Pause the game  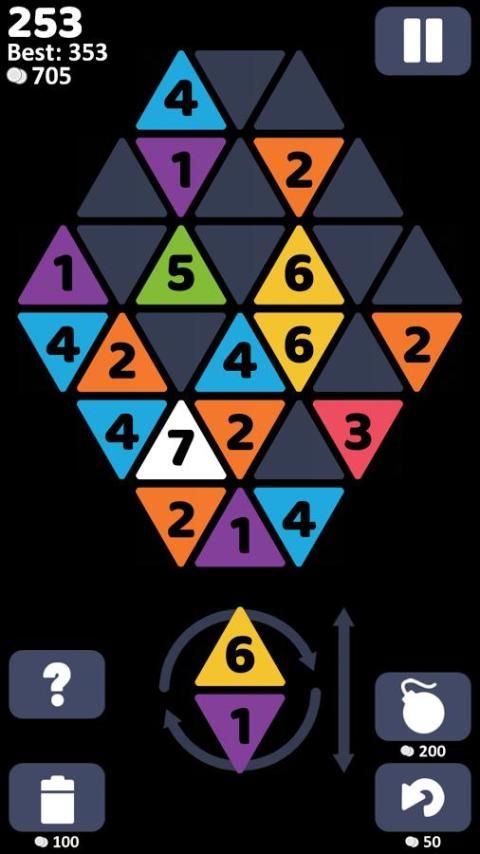(423, 41)
